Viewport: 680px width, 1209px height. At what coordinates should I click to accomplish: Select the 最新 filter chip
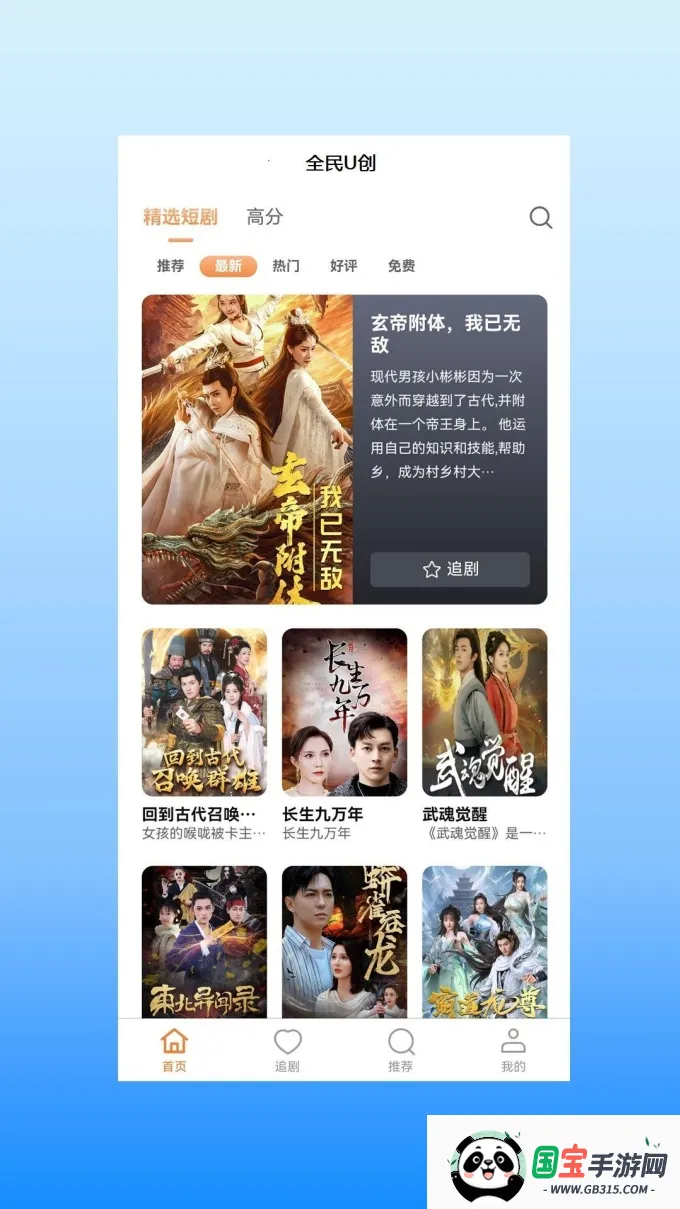coord(228,266)
